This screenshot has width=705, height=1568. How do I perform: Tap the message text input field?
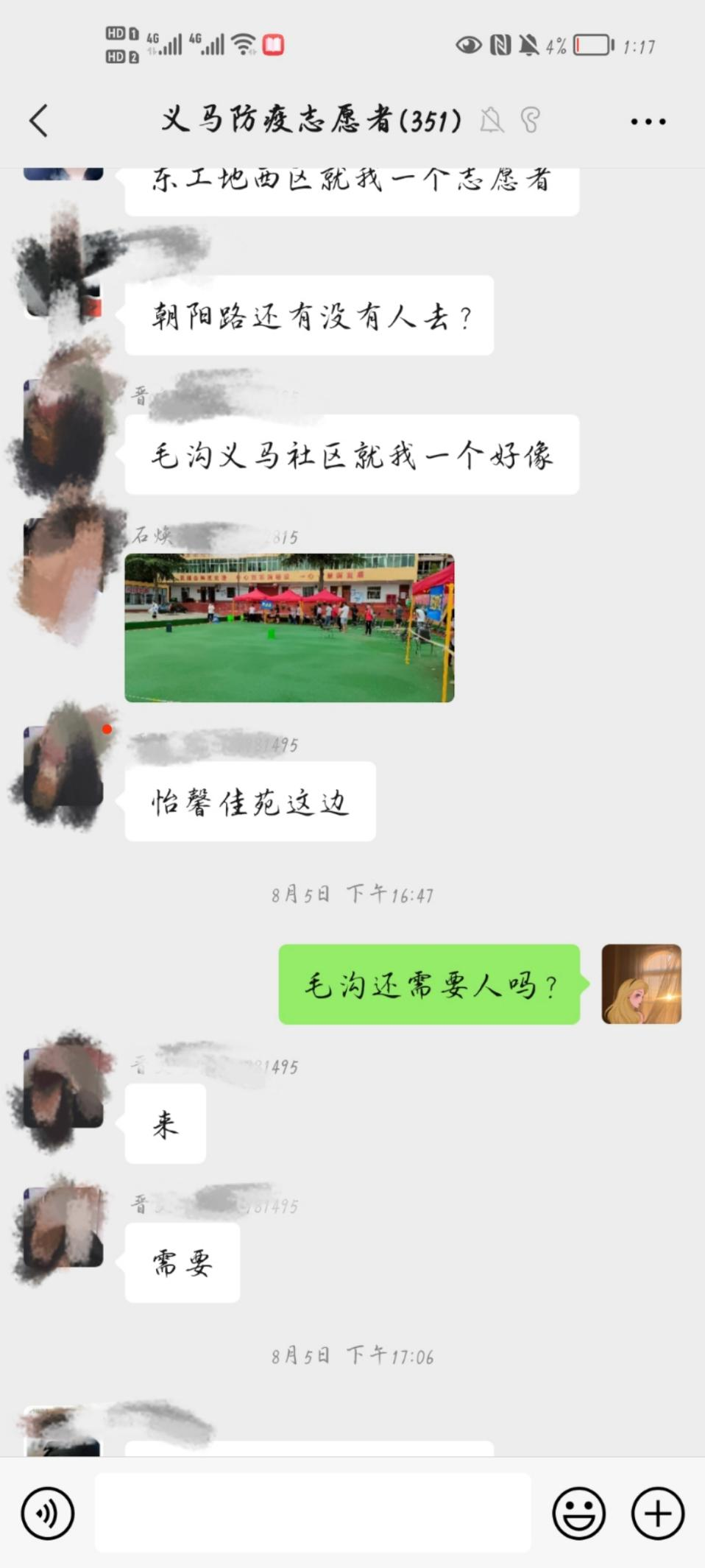pyautogui.click(x=313, y=1514)
